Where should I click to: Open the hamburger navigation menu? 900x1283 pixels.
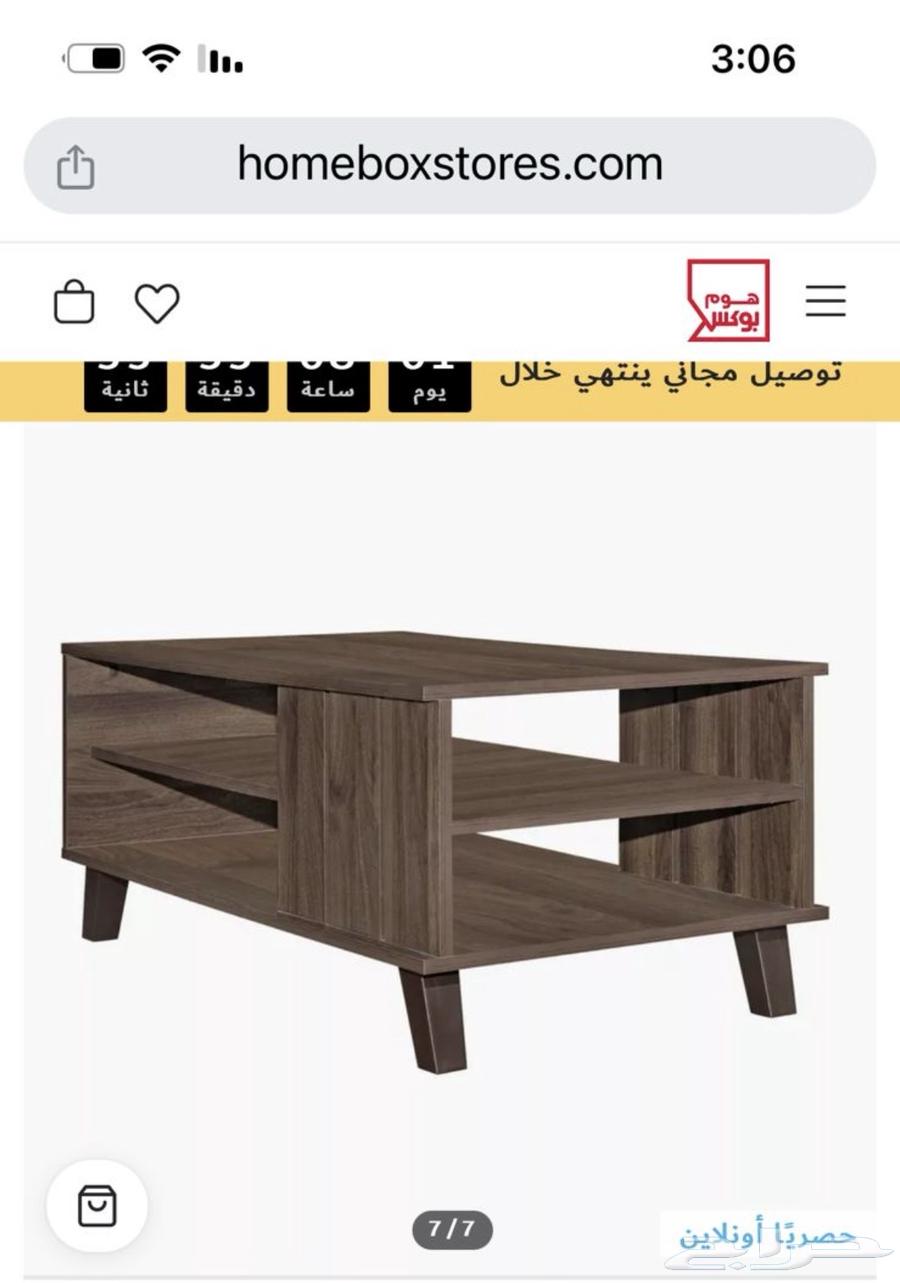[x=826, y=301]
